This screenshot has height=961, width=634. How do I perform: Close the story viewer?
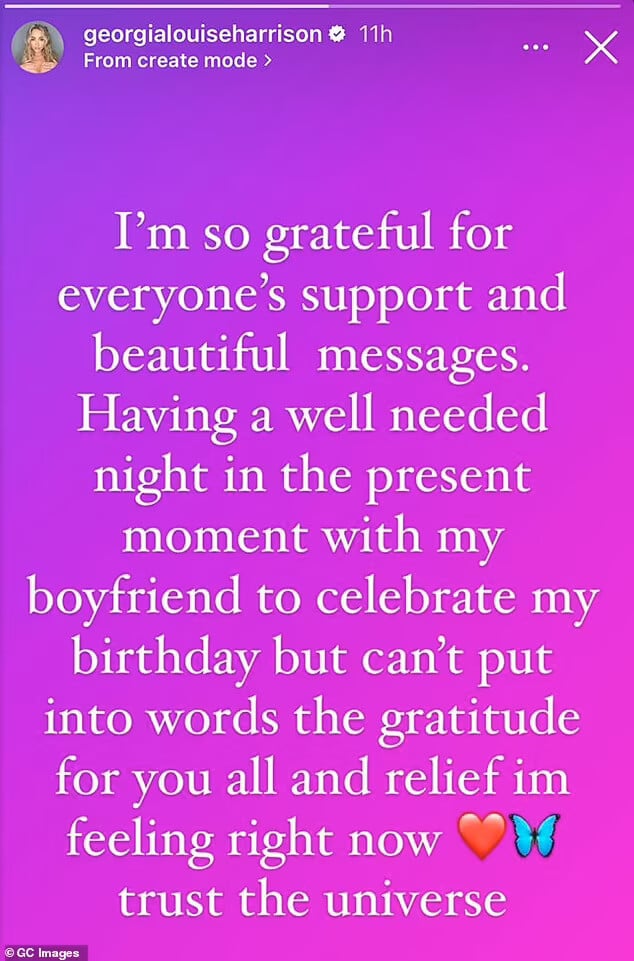[600, 47]
